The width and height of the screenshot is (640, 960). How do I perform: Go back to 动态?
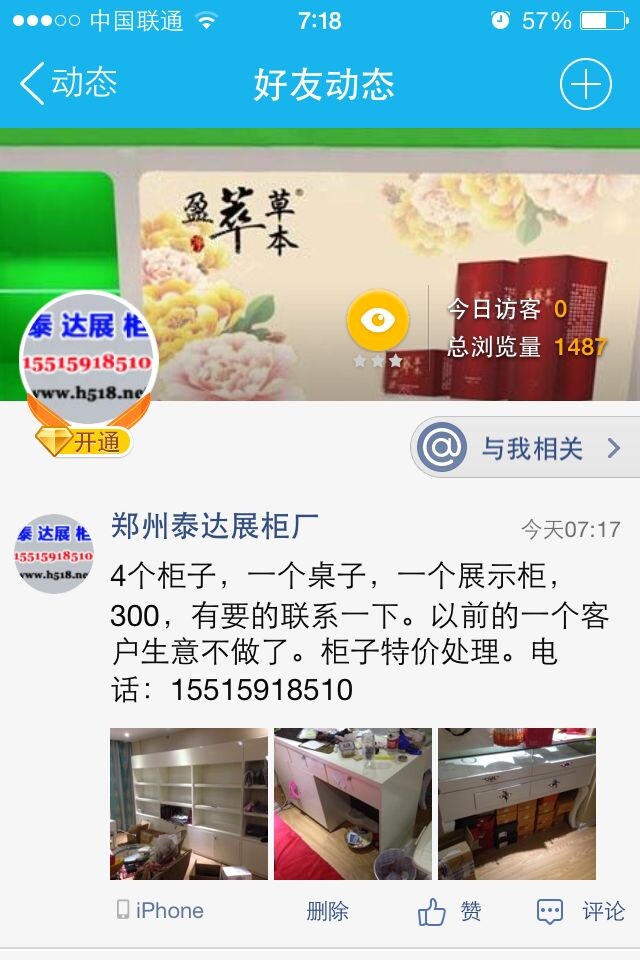[68, 84]
